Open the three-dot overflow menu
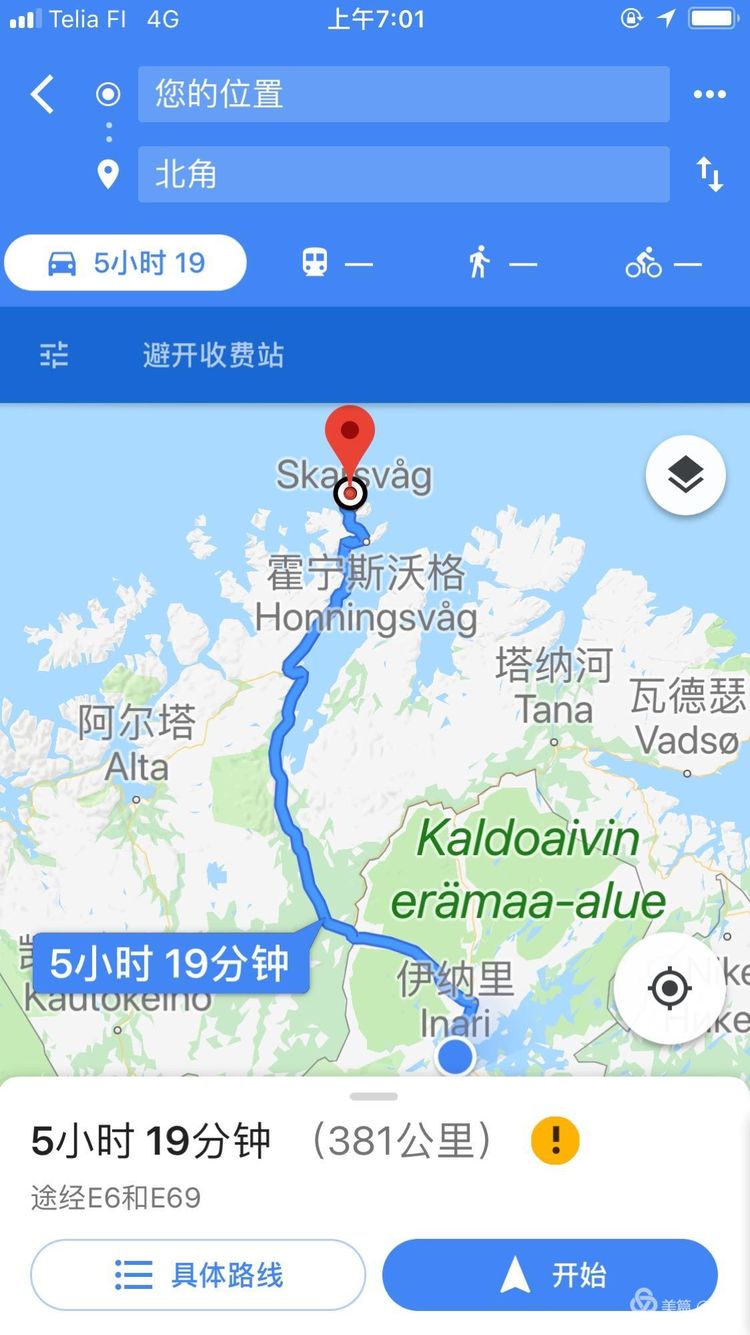The image size is (750, 1335). [709, 95]
